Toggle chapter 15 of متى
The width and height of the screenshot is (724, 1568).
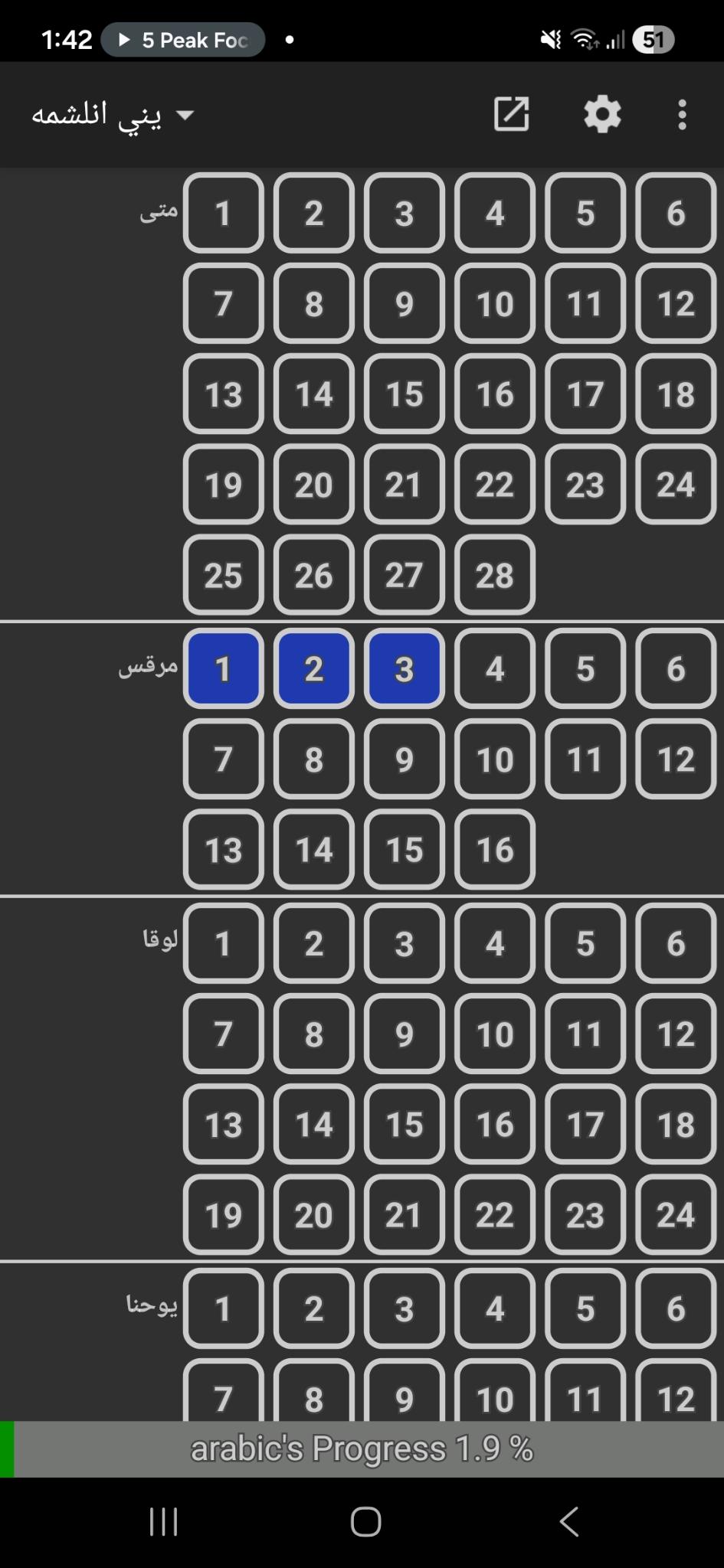(x=404, y=394)
